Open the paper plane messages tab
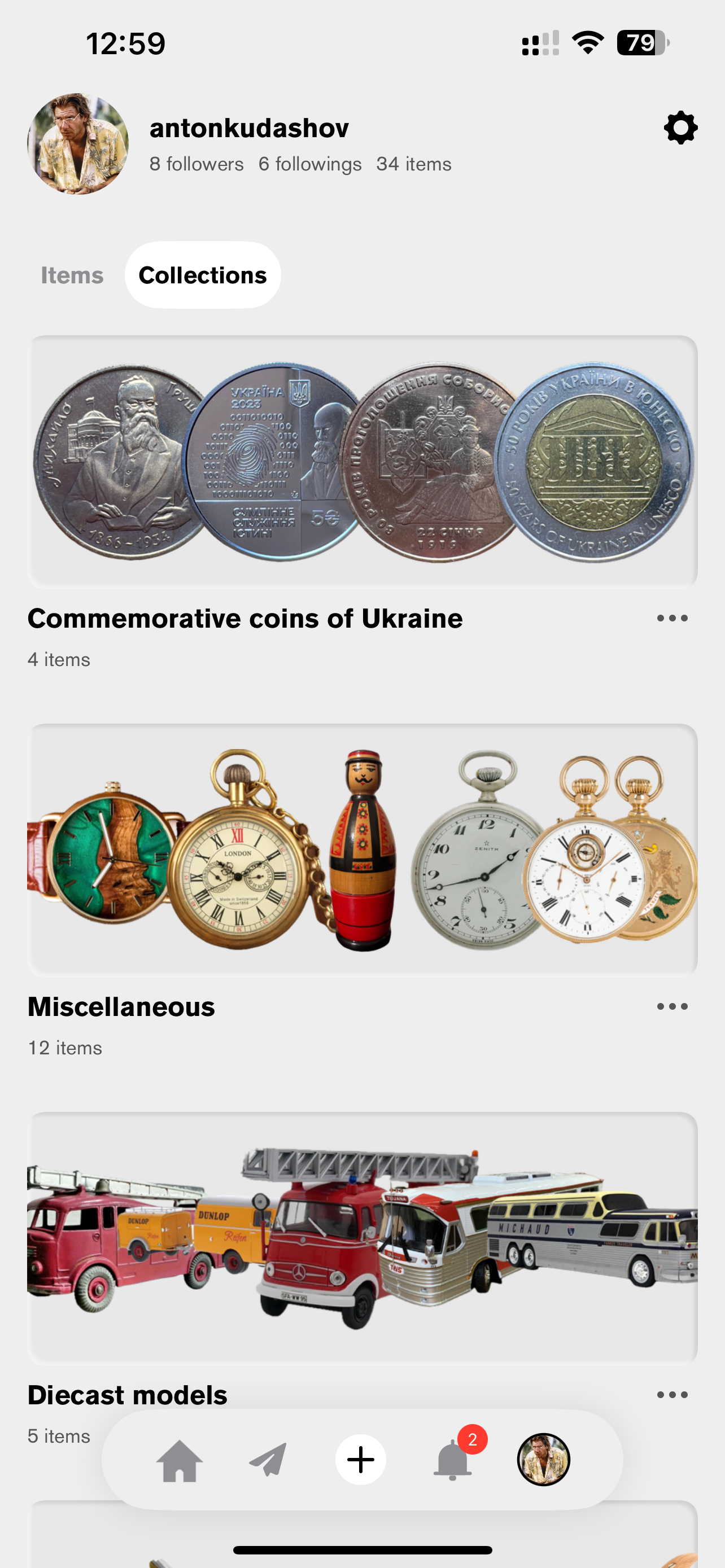This screenshot has height=1568, width=725. coord(268,1460)
